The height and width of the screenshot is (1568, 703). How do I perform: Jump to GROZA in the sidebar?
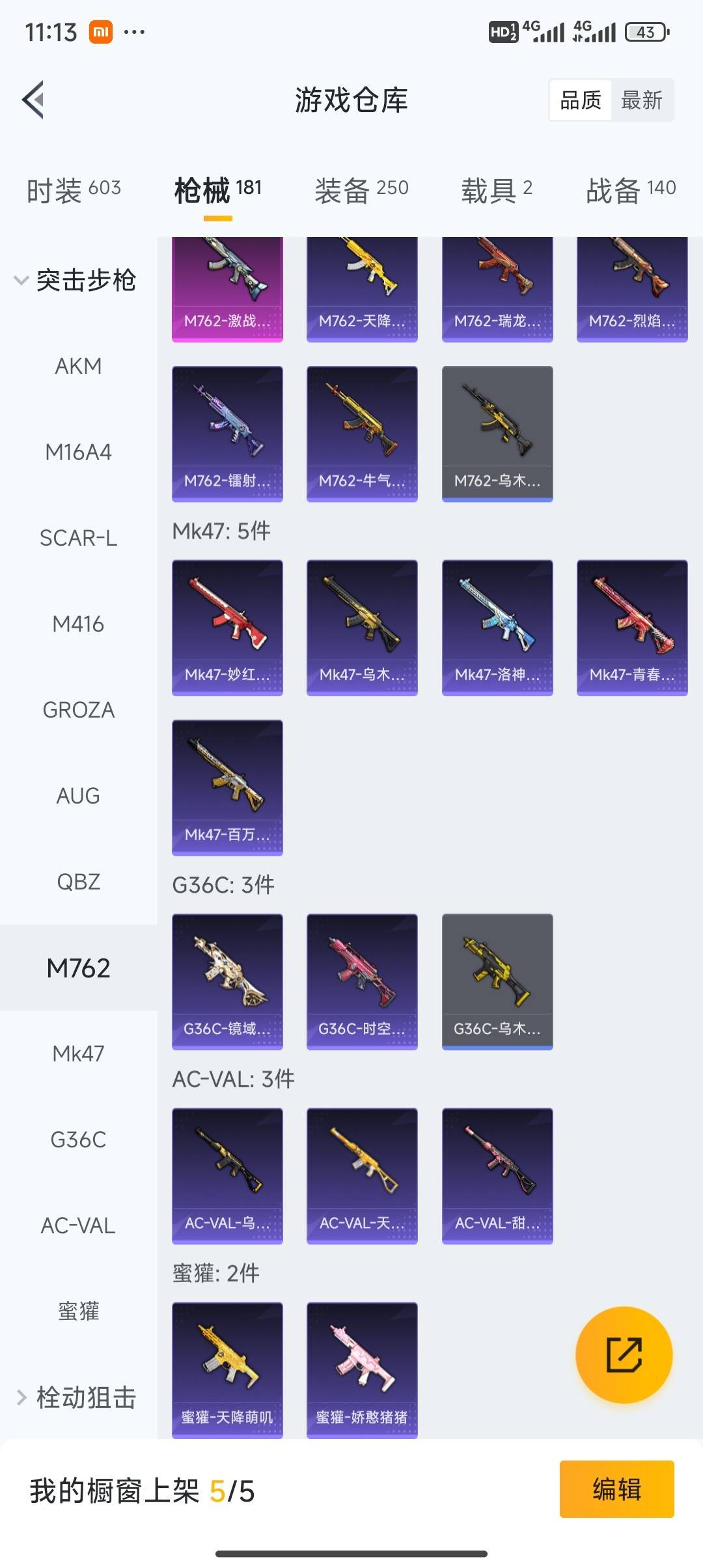(78, 710)
